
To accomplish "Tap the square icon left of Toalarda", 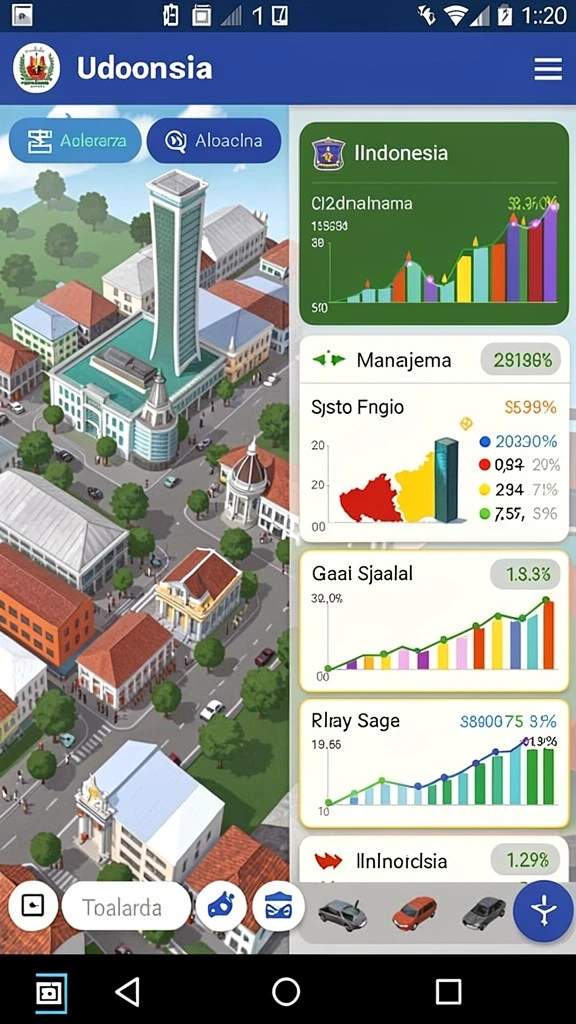I will [x=33, y=906].
